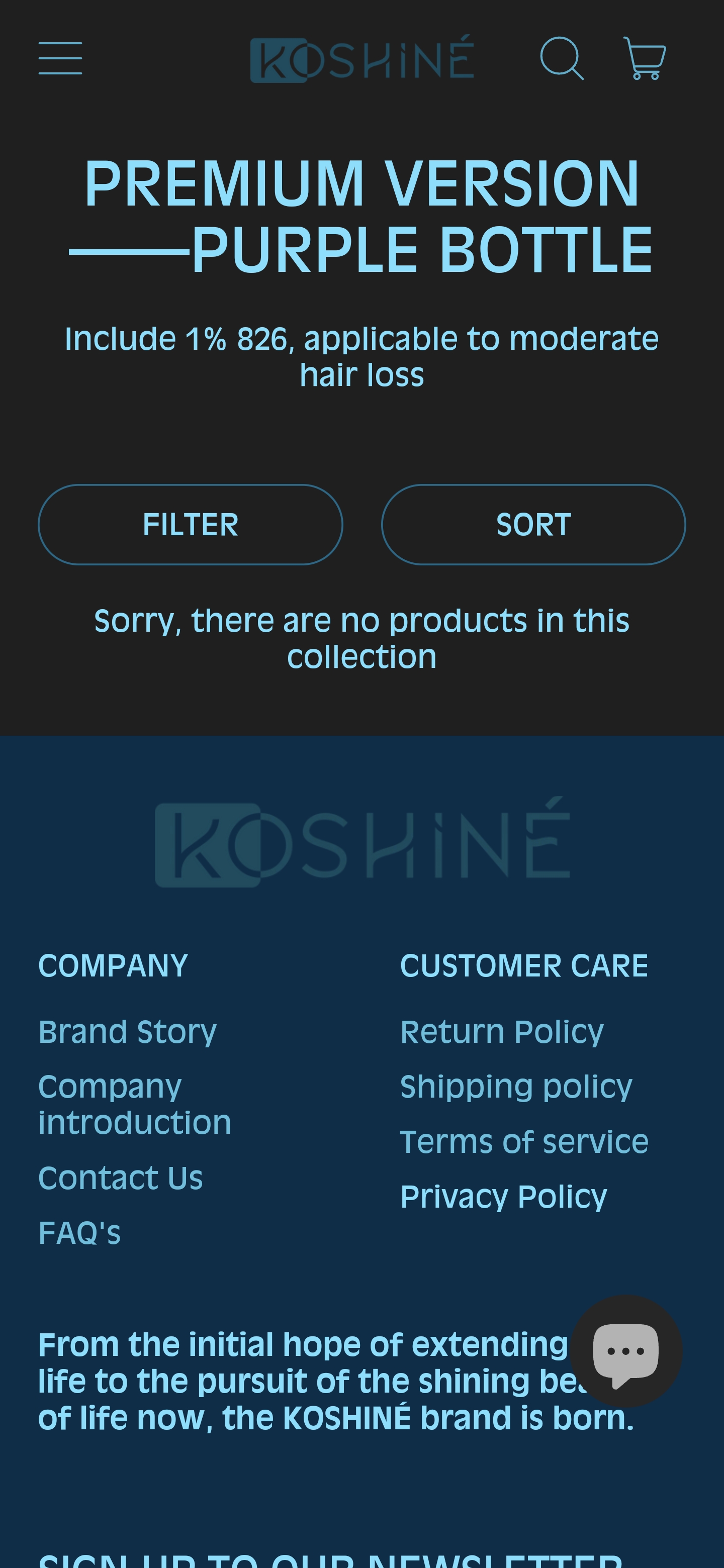
Task: Open the shopping cart
Action: click(x=644, y=58)
